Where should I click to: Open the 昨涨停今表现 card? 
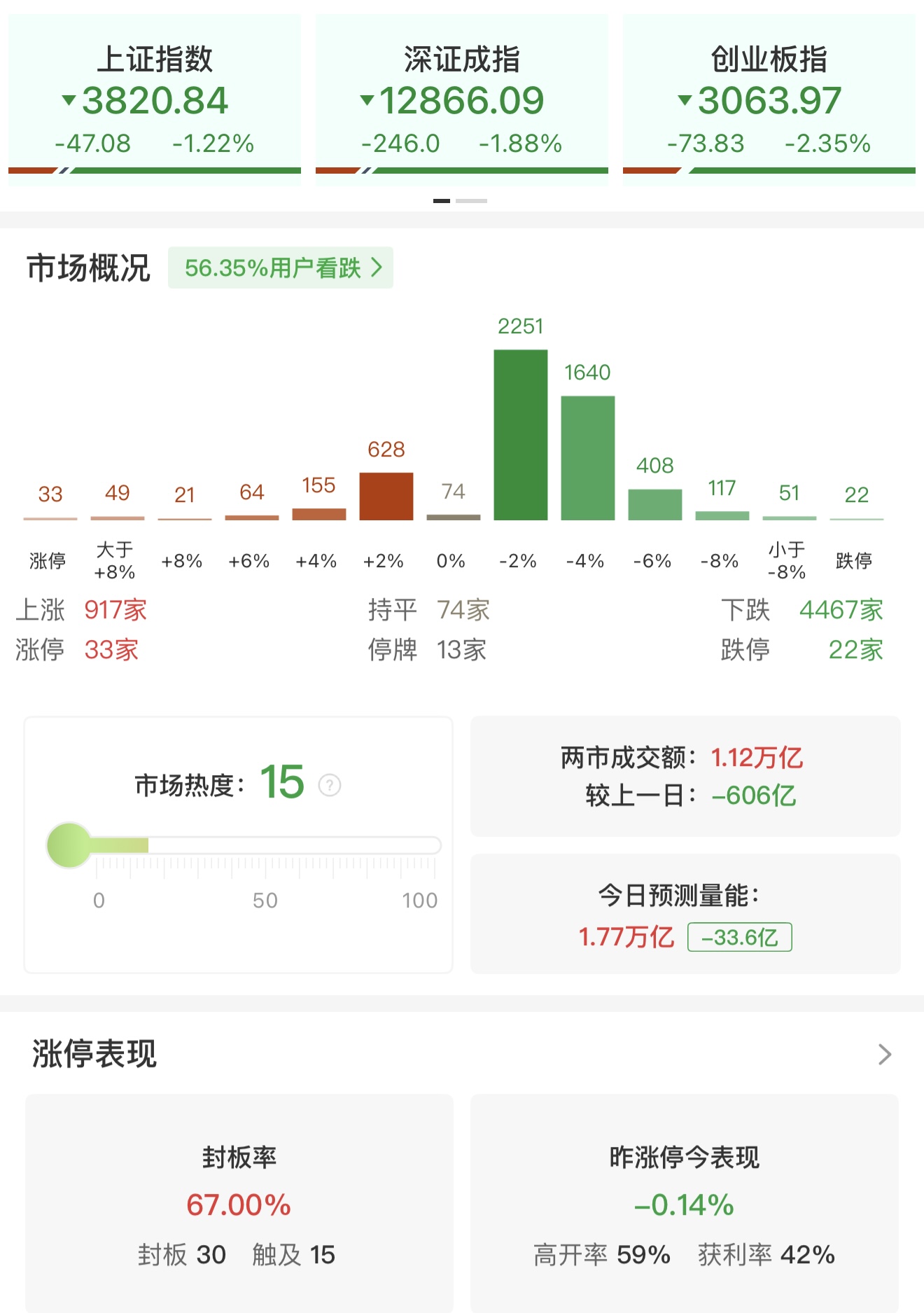click(684, 1202)
